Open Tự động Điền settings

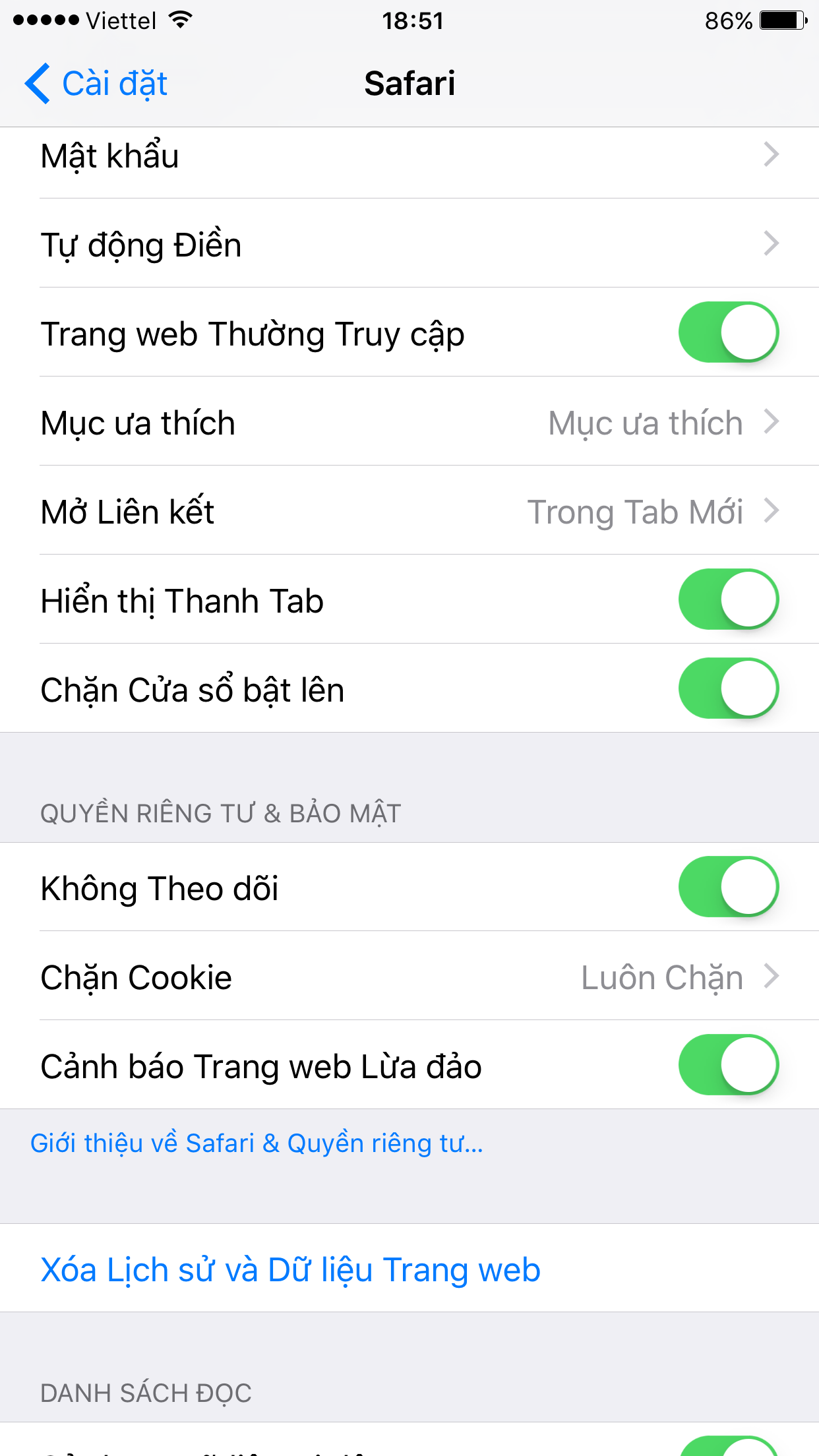[409, 245]
